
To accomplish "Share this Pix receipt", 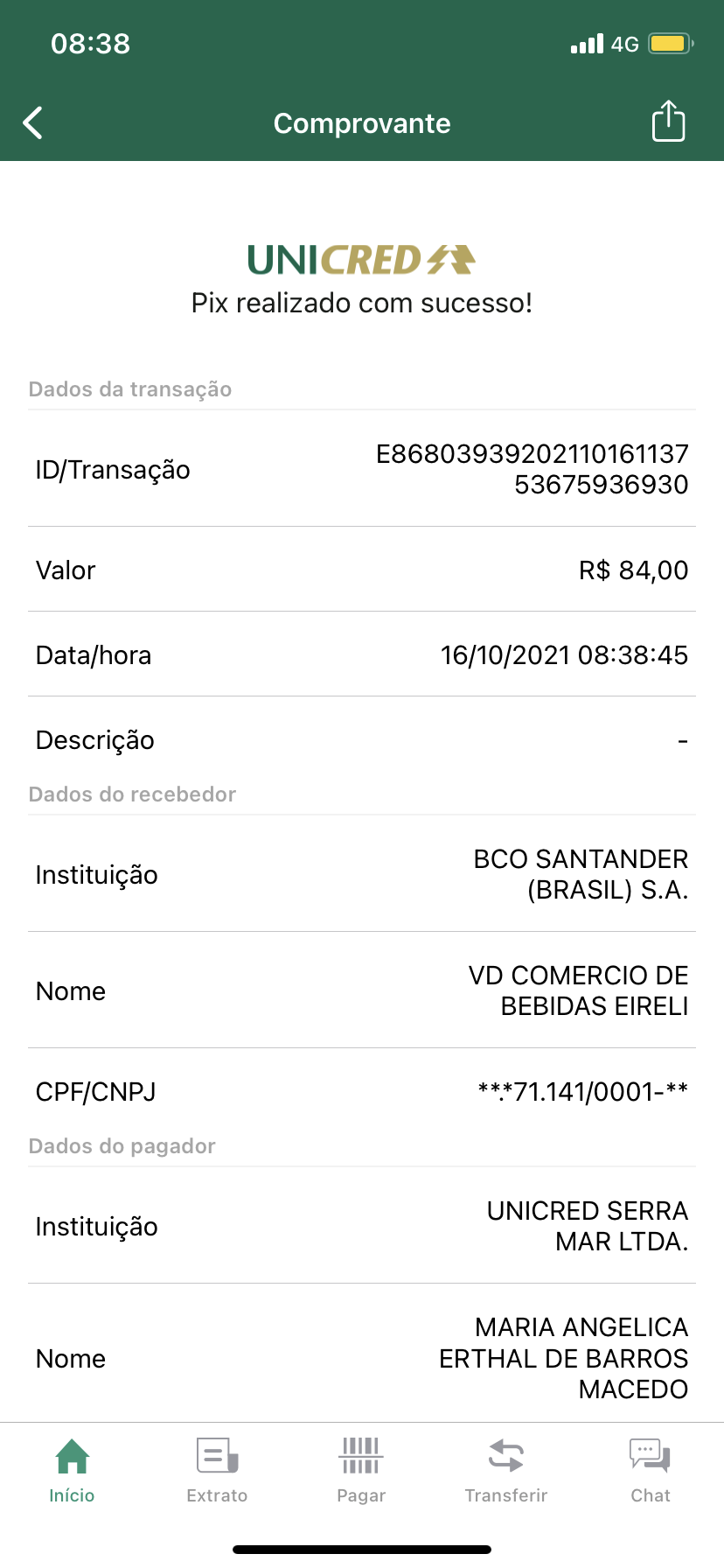I will pyautogui.click(x=668, y=122).
